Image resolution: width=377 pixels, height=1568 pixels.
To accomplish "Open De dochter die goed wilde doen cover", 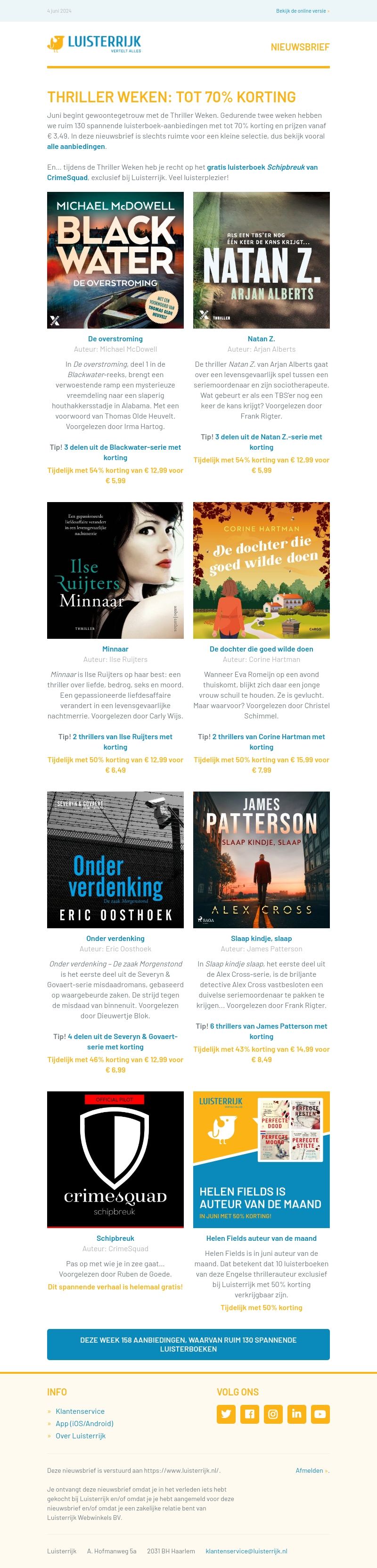I will (x=261, y=570).
